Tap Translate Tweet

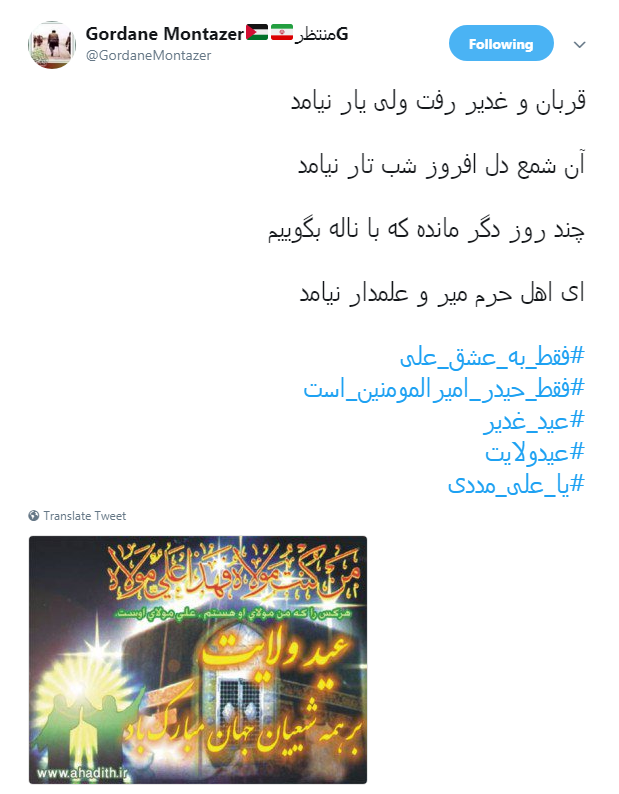78,515
